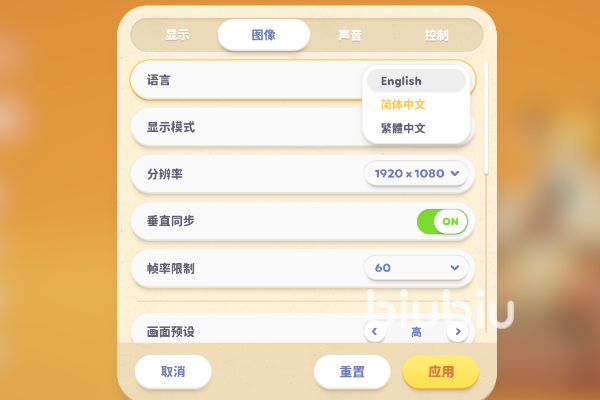Open the 声音 settings tab
Screen dimensions: 600x400
pyautogui.click(x=350, y=35)
